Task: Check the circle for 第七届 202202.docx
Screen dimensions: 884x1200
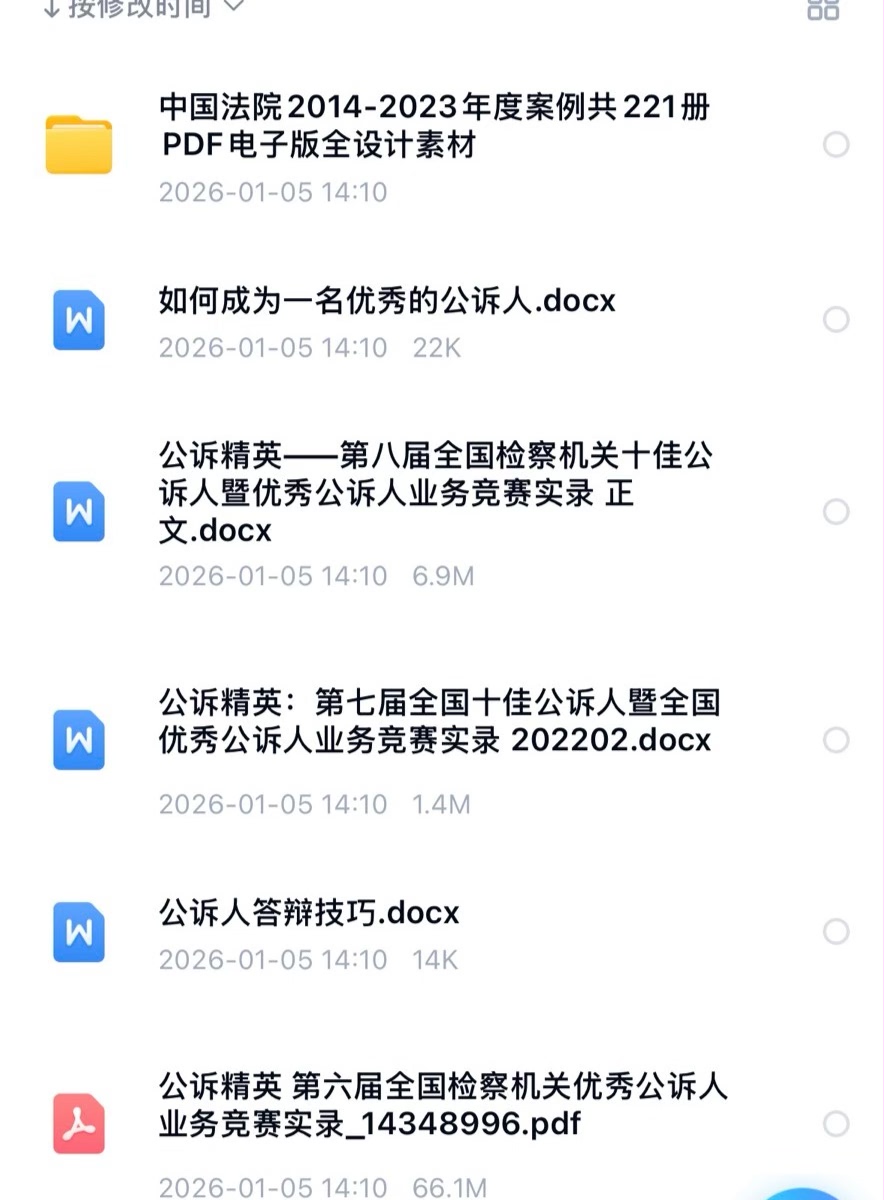Action: point(836,740)
